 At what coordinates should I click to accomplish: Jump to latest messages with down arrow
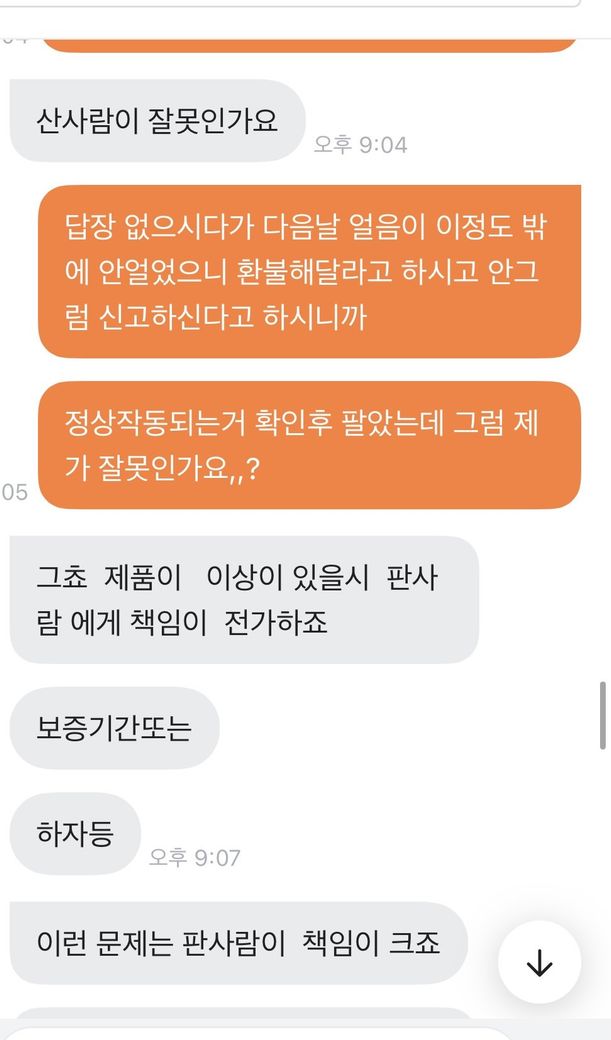(x=539, y=962)
